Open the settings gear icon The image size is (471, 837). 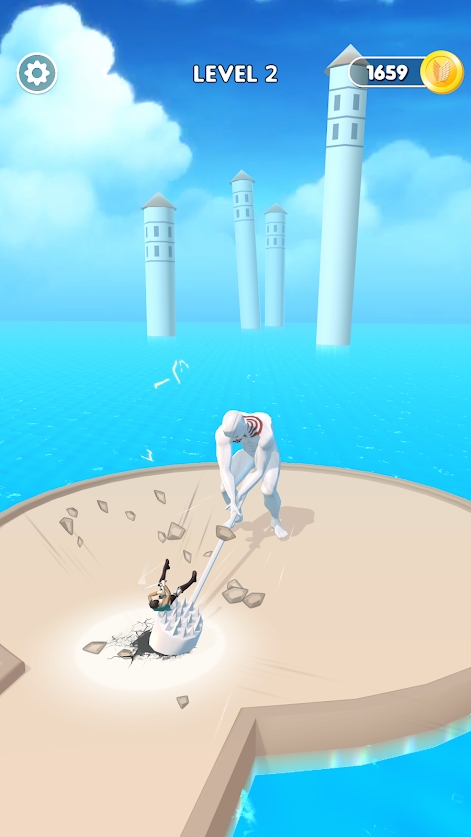click(x=37, y=73)
